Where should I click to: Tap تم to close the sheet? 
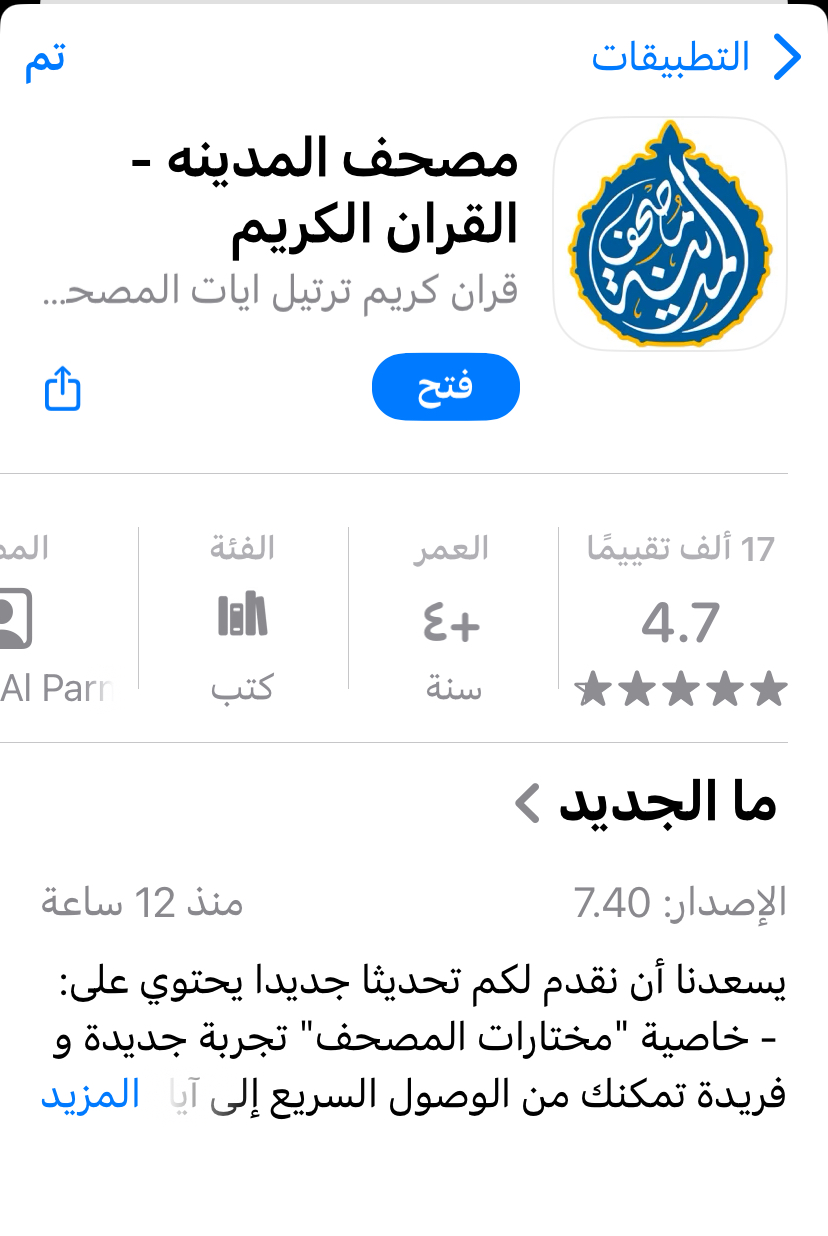(45, 58)
